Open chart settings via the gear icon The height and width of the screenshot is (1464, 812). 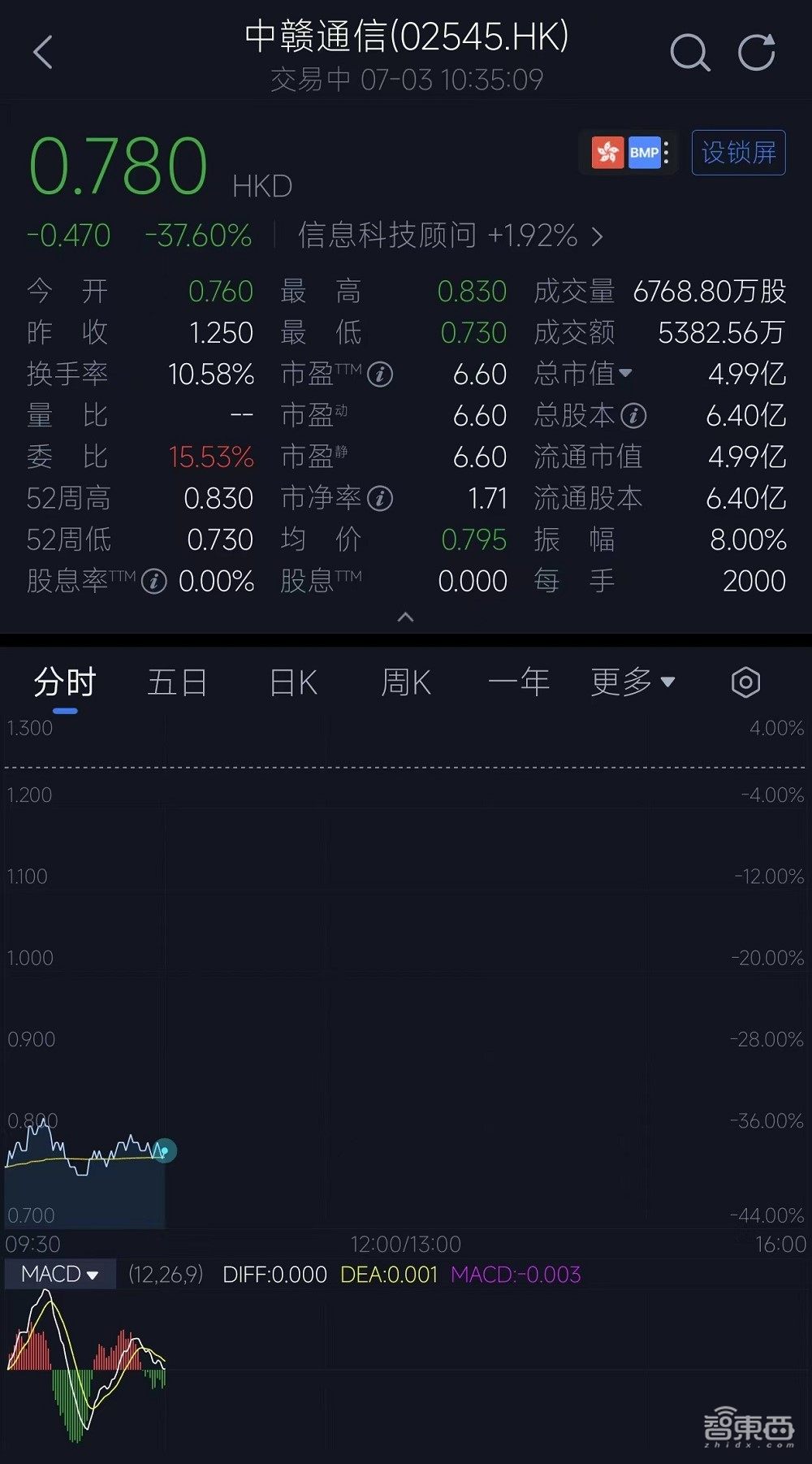click(745, 682)
